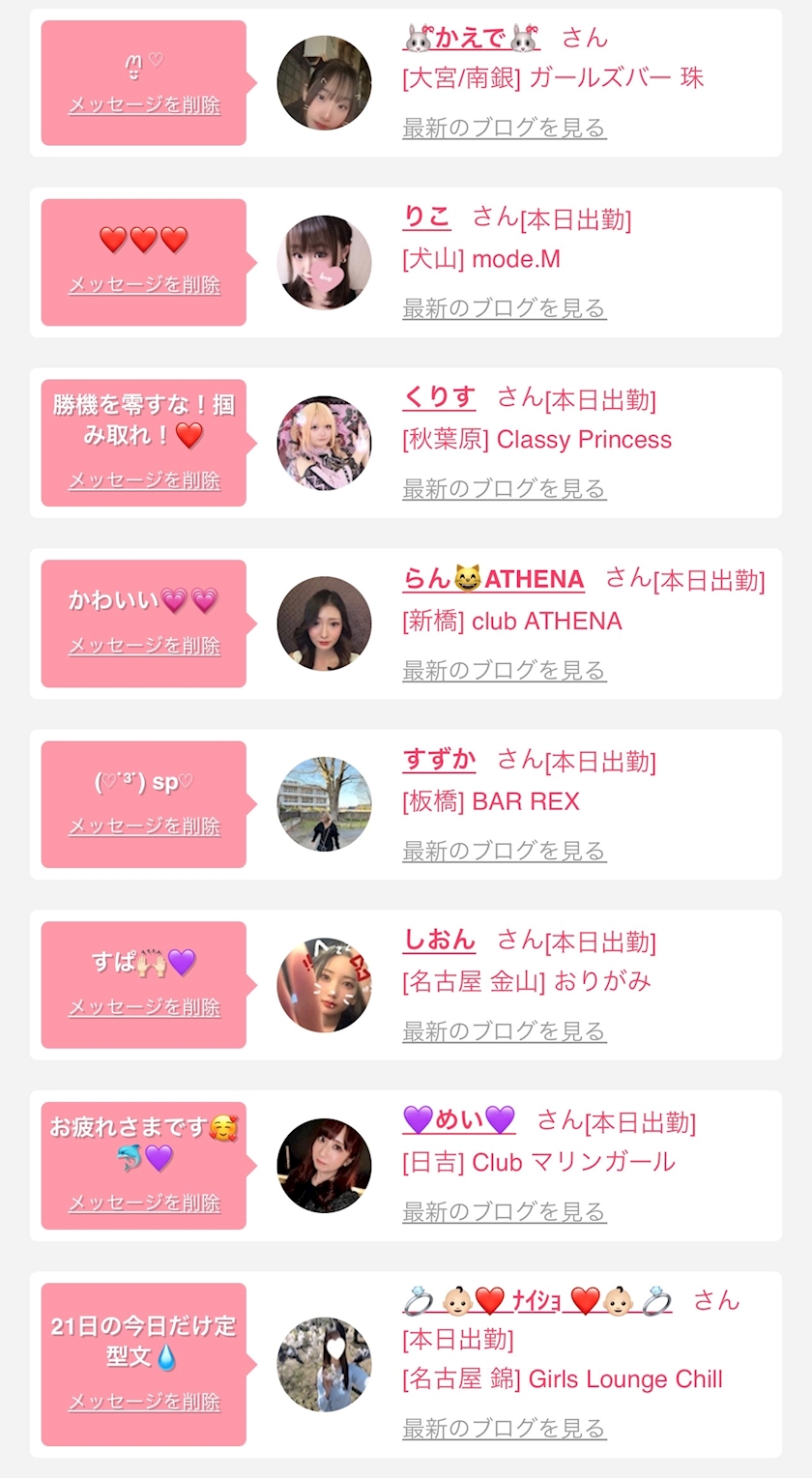The image size is (812, 1478).
Task: Open すずか's profile photo
Action: [x=324, y=804]
